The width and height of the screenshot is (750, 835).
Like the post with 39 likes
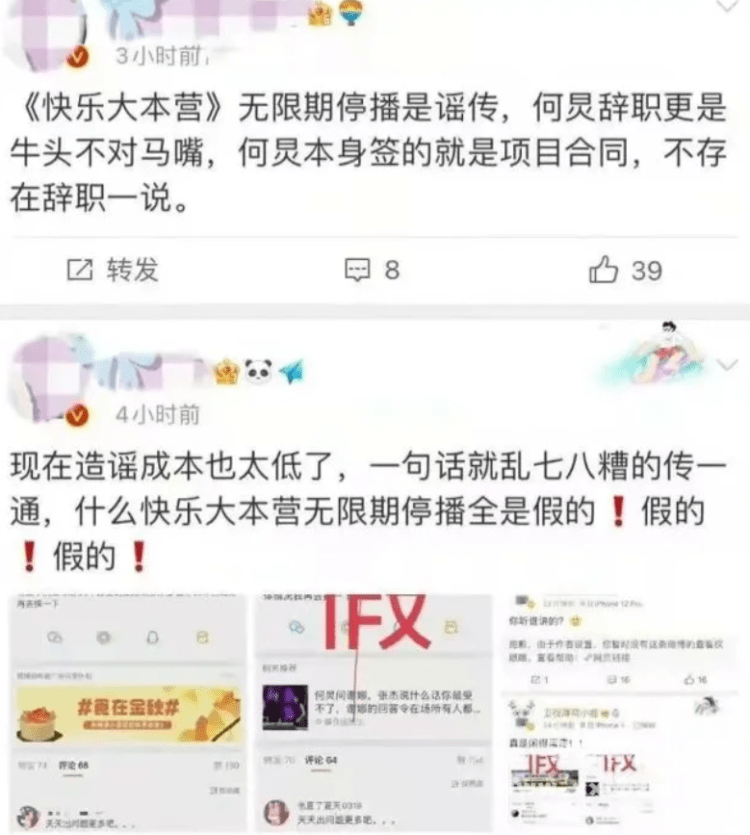tap(625, 269)
